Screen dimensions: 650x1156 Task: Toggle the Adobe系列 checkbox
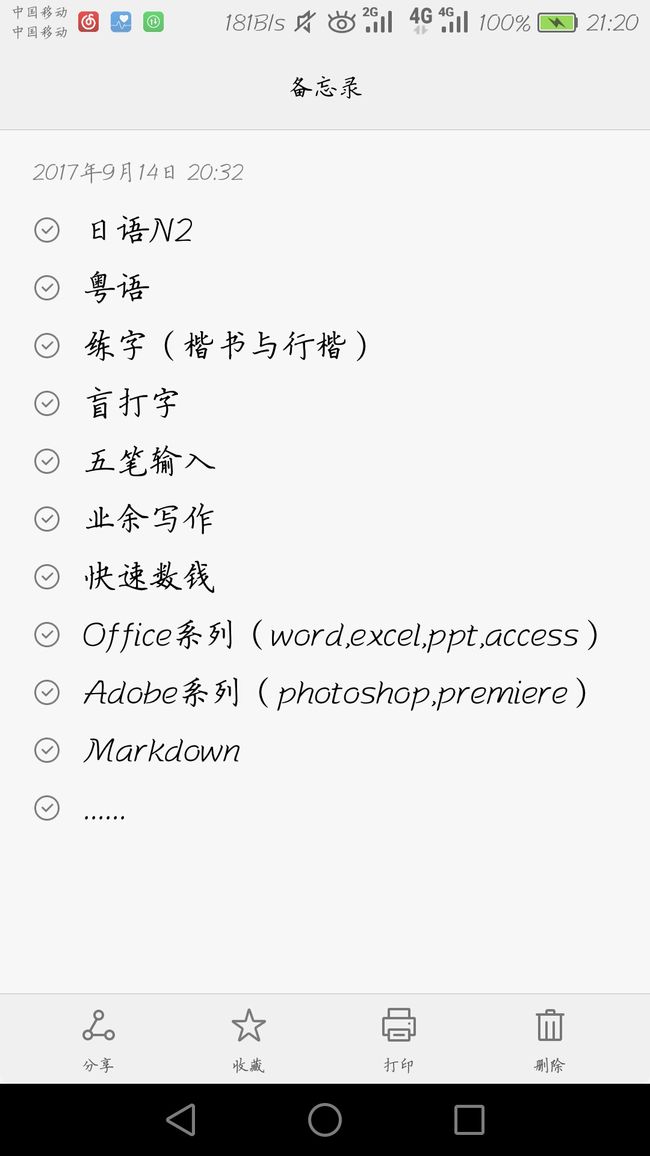(47, 692)
